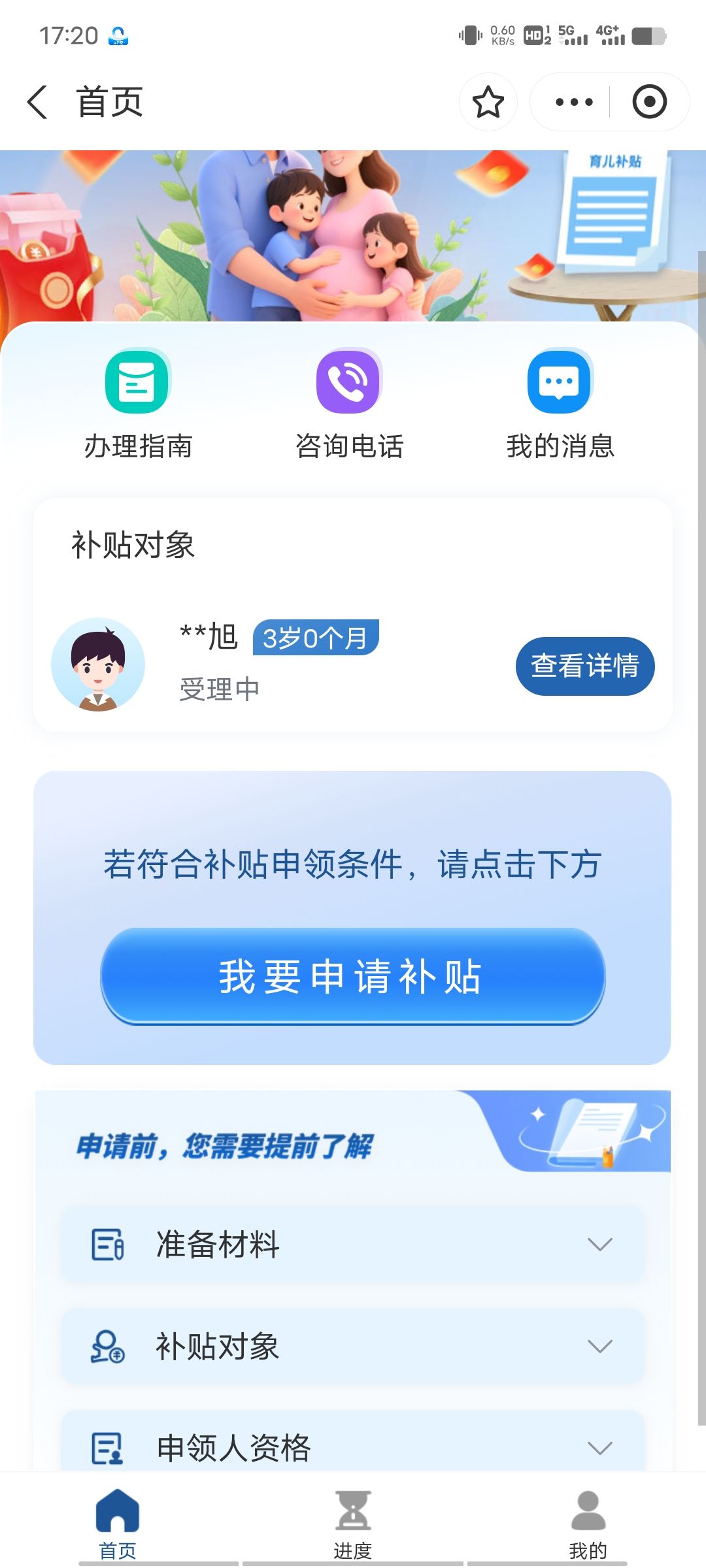Open the three-dot more menu
Viewport: 706px width, 1568px height.
573,103
